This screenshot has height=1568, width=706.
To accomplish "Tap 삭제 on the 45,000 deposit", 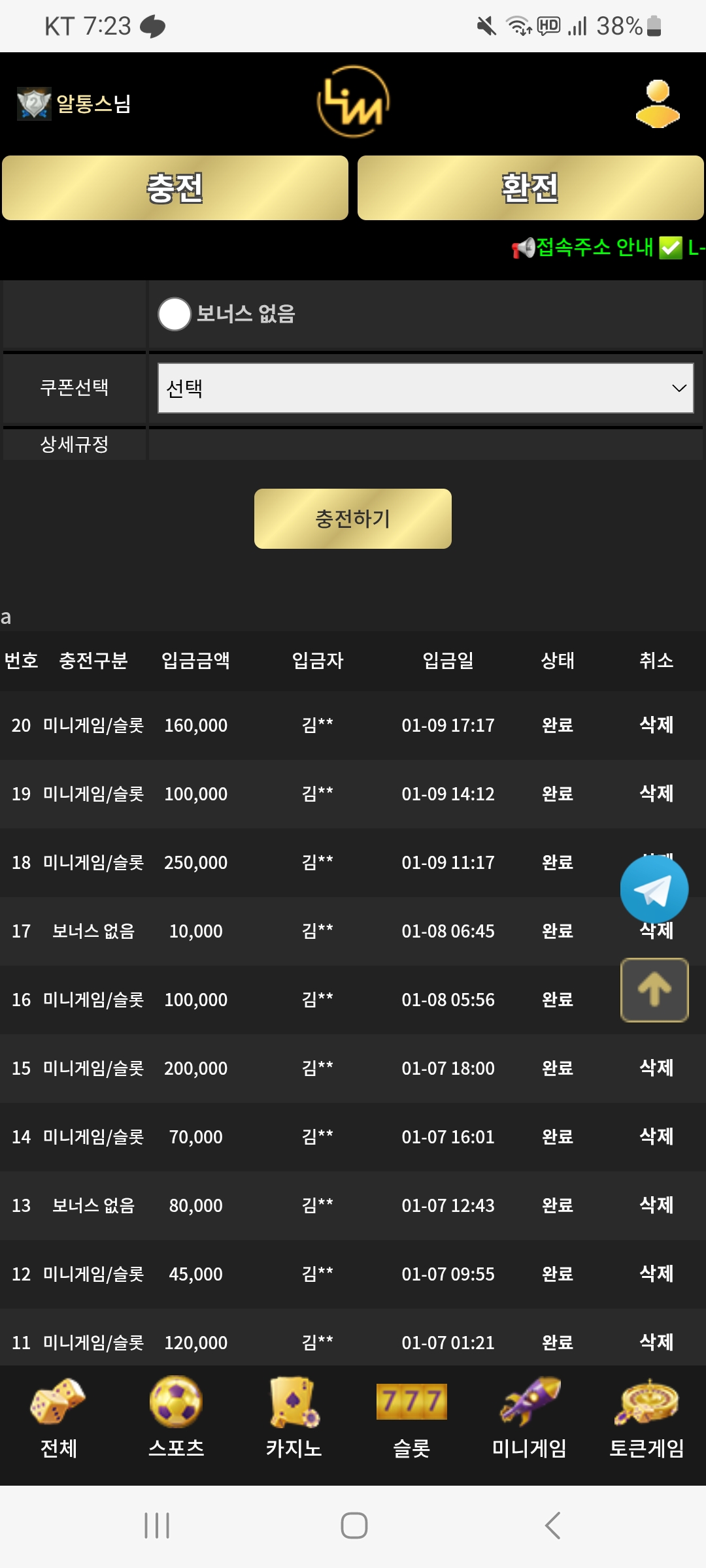I will pos(656,1273).
